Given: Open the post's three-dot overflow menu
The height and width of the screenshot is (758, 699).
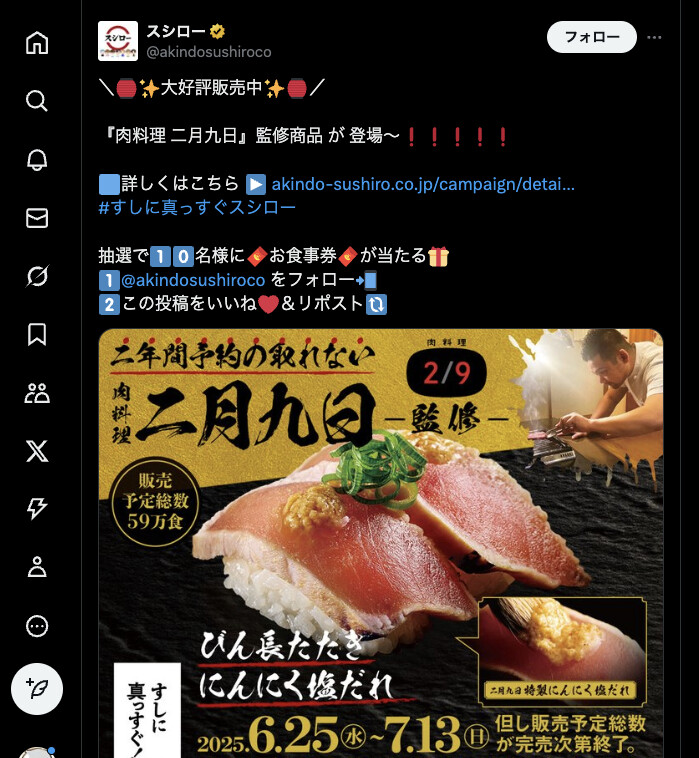Looking at the screenshot, I should tap(655, 37).
